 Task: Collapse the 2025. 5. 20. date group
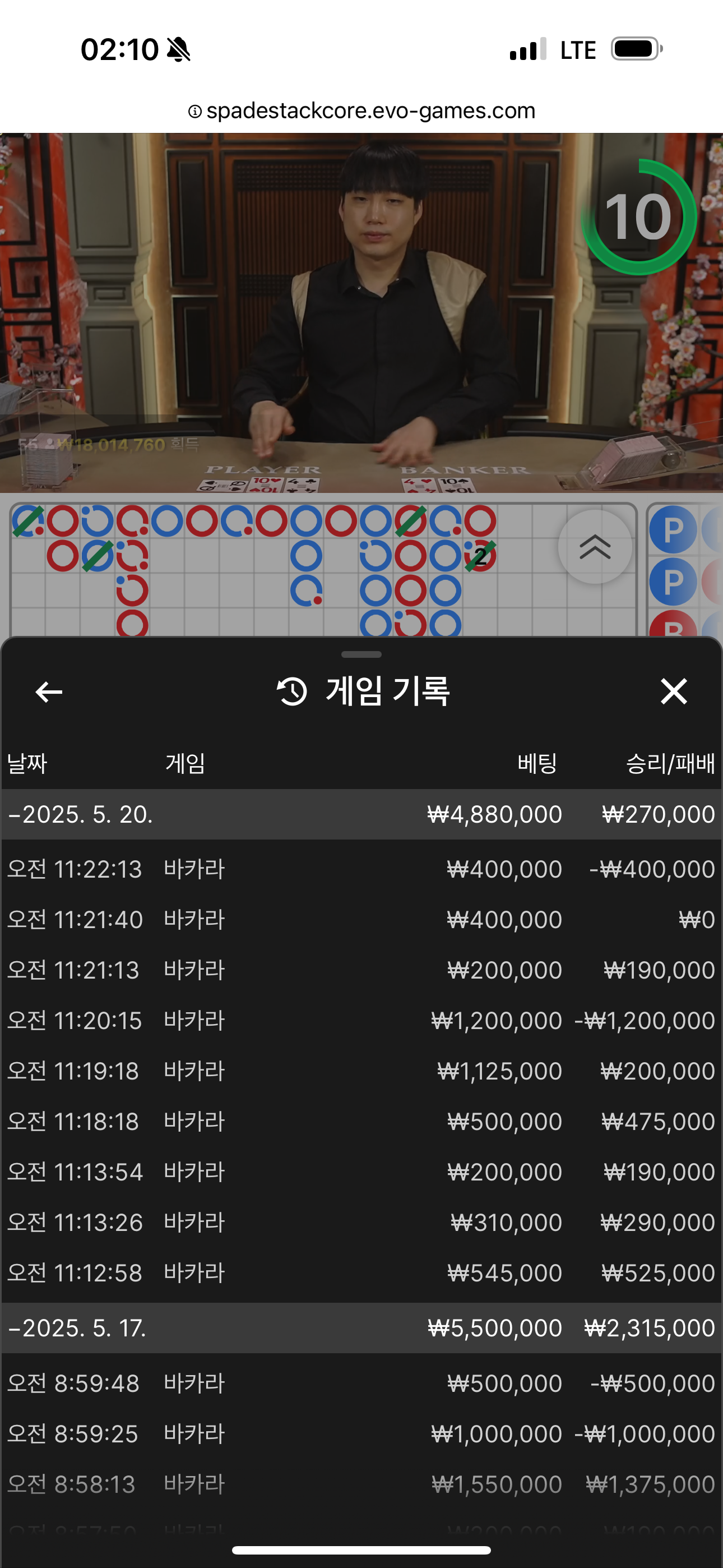[361, 814]
